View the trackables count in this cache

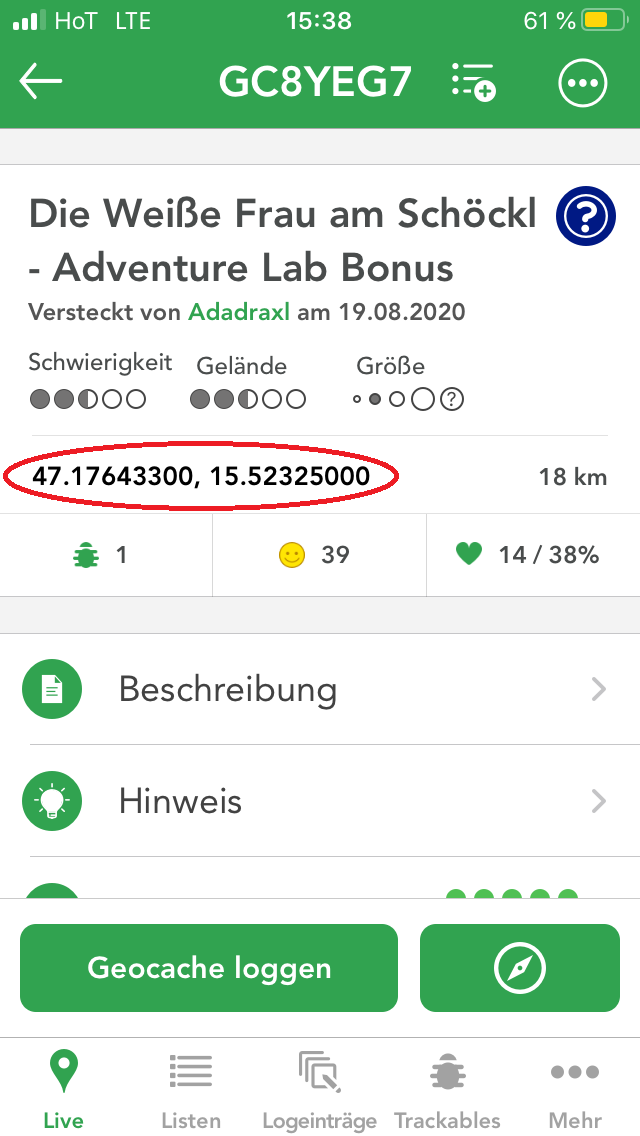(106, 555)
